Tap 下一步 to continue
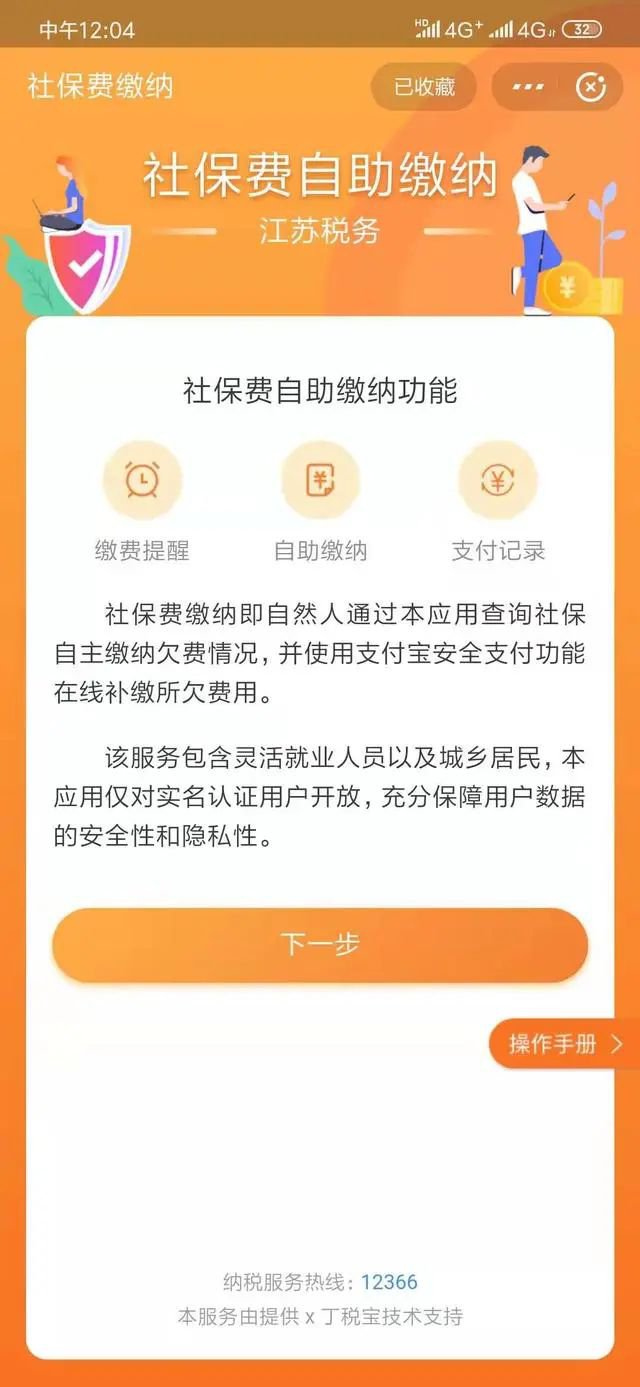The image size is (640, 1387). click(320, 945)
